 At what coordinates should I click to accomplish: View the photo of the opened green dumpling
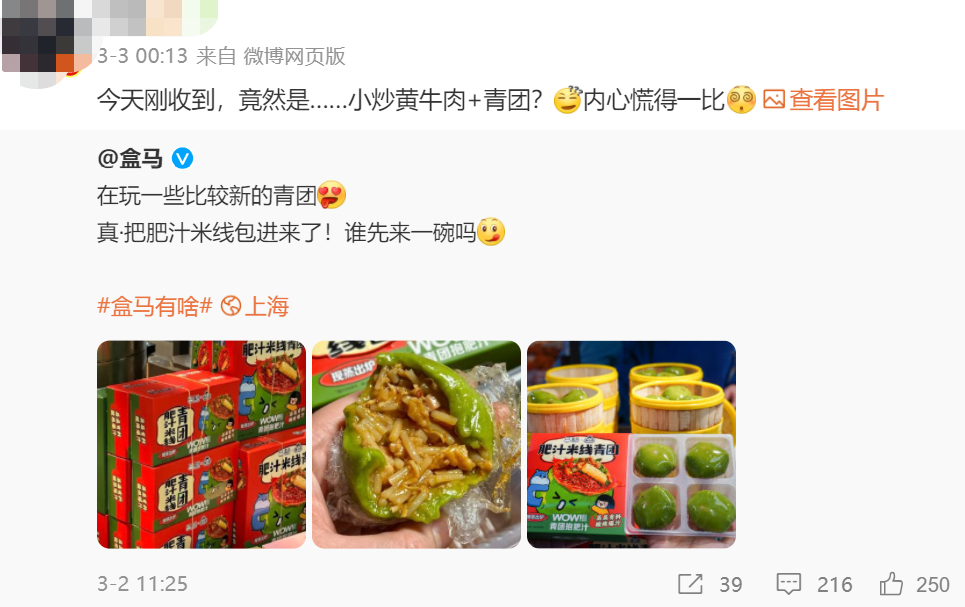pyautogui.click(x=416, y=444)
